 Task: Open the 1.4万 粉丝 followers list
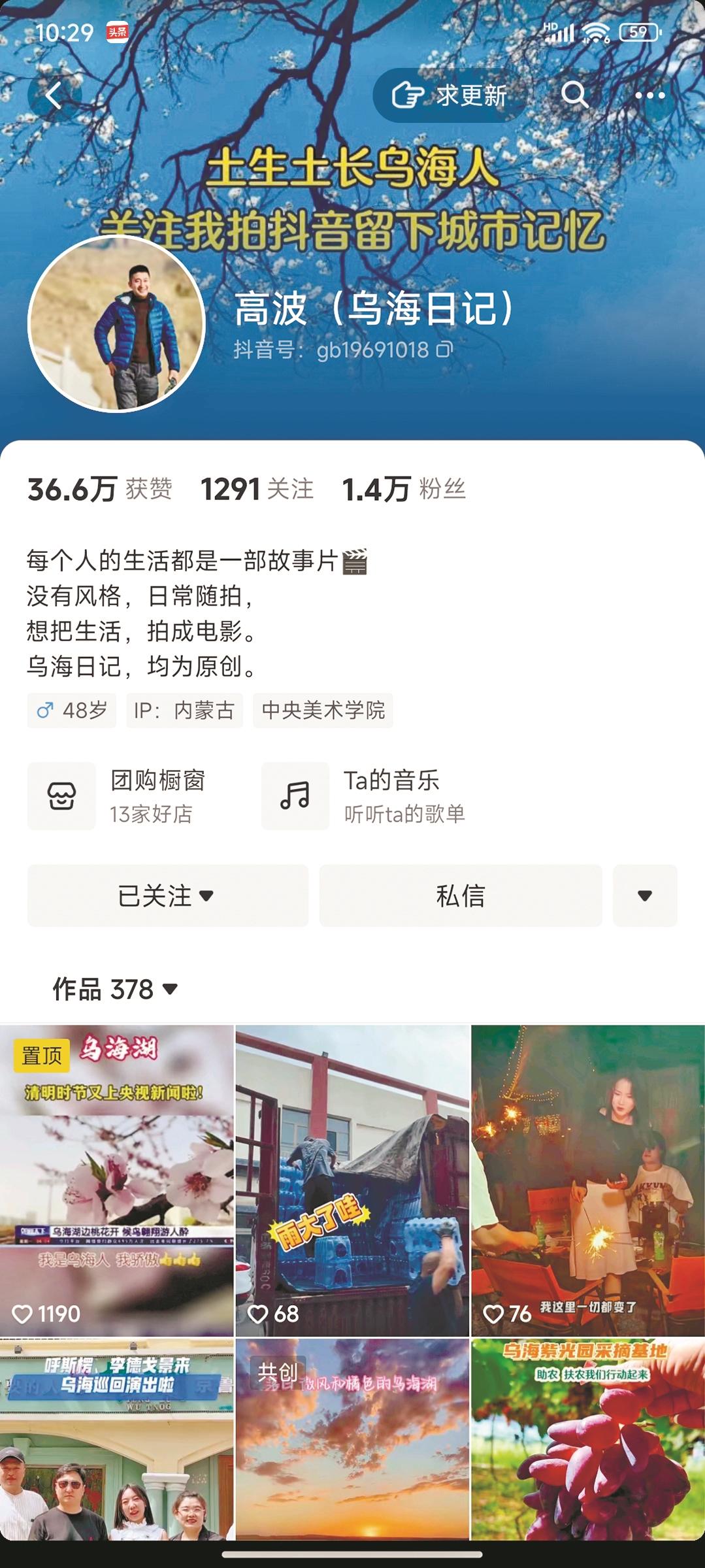tap(404, 489)
